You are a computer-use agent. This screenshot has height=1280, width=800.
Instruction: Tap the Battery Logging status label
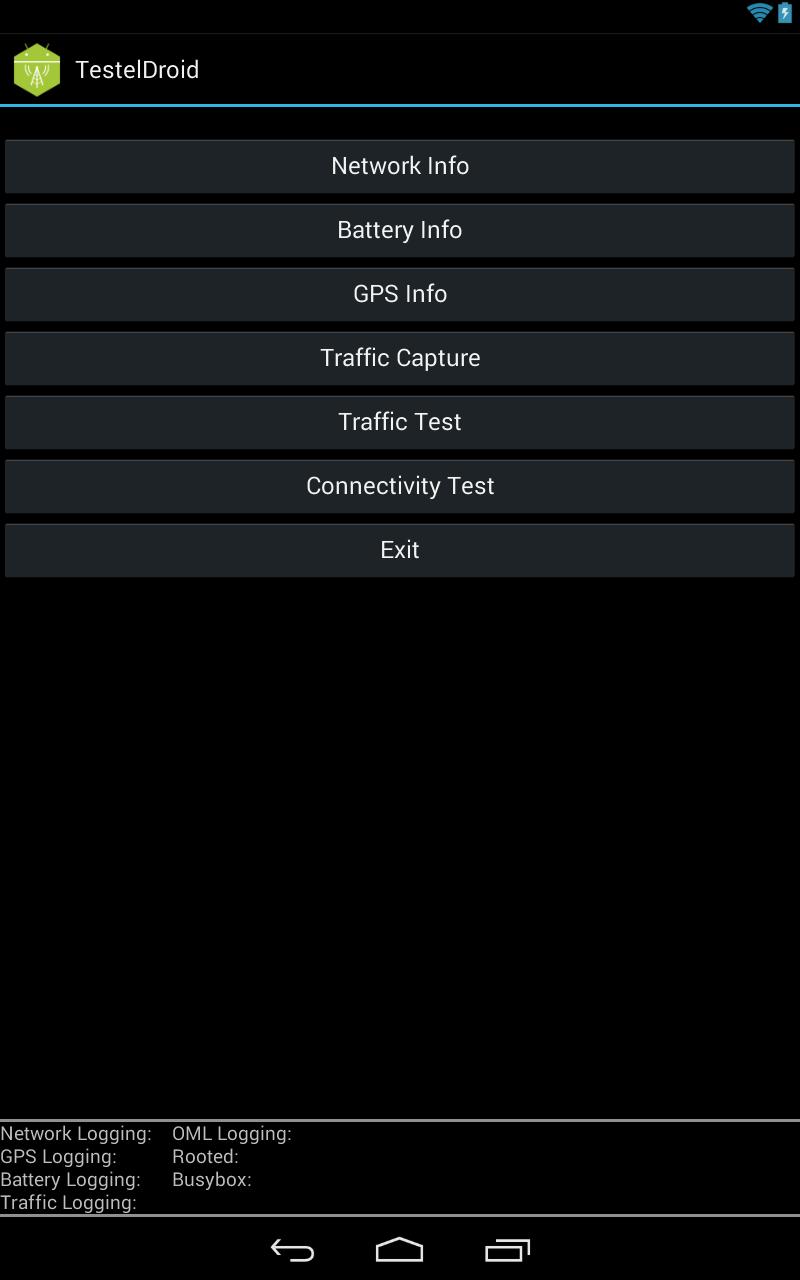74,1180
